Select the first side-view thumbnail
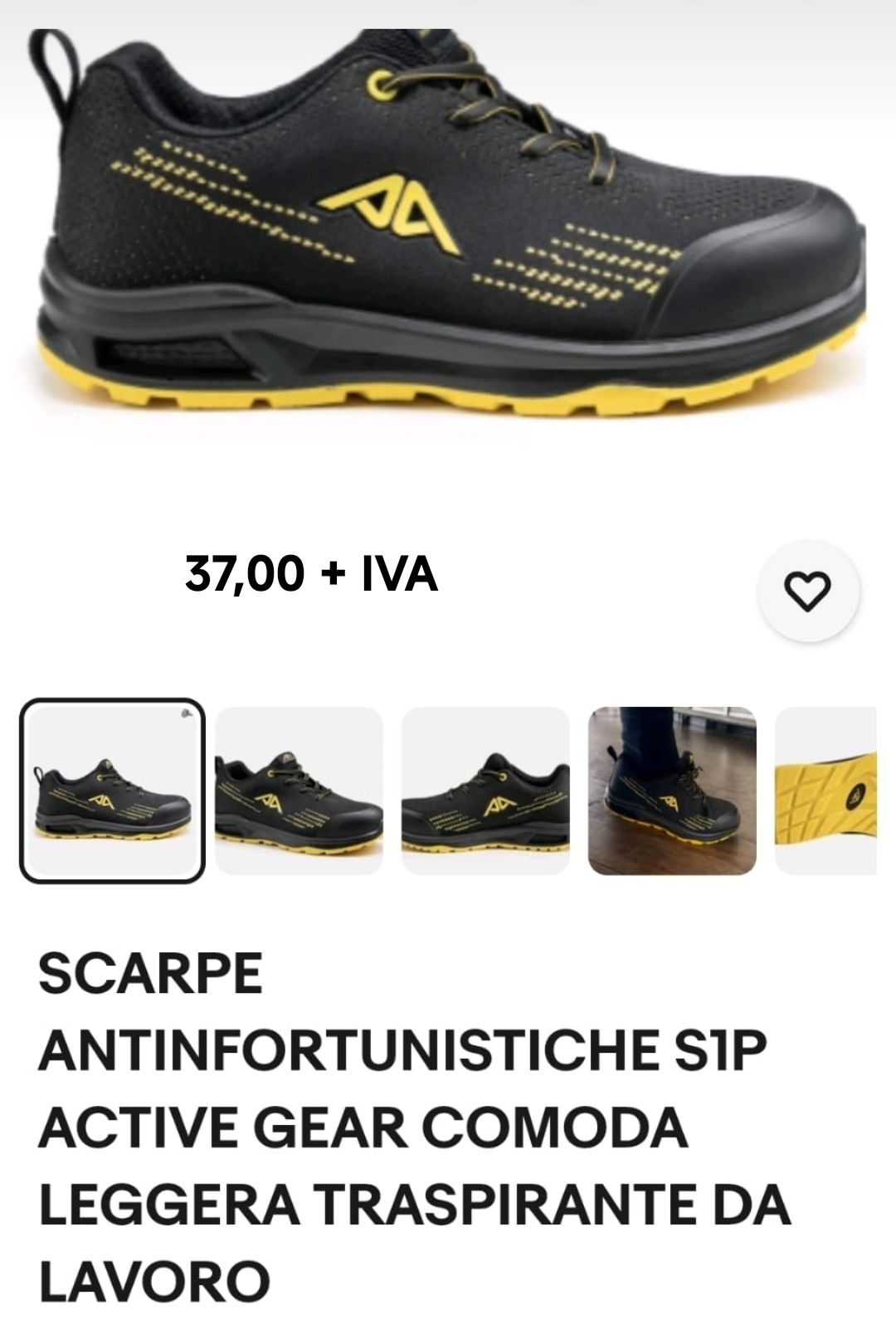 coord(112,791)
